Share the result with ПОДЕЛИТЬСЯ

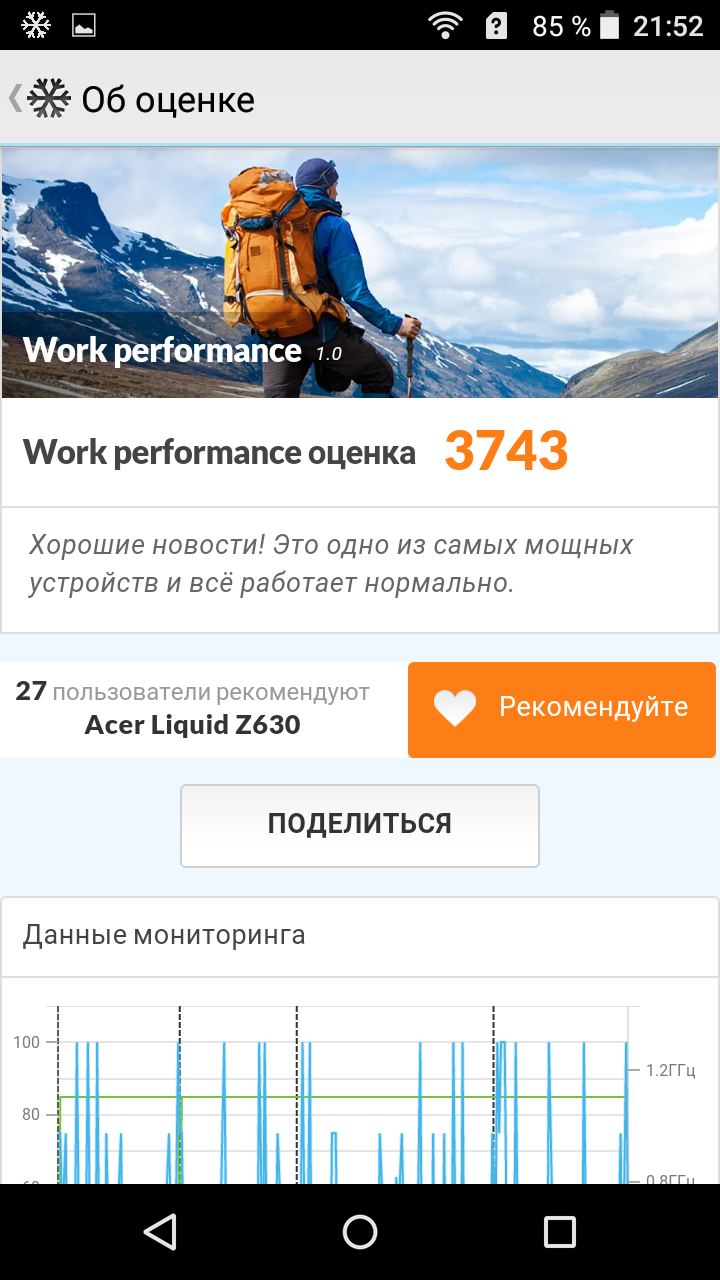360,825
